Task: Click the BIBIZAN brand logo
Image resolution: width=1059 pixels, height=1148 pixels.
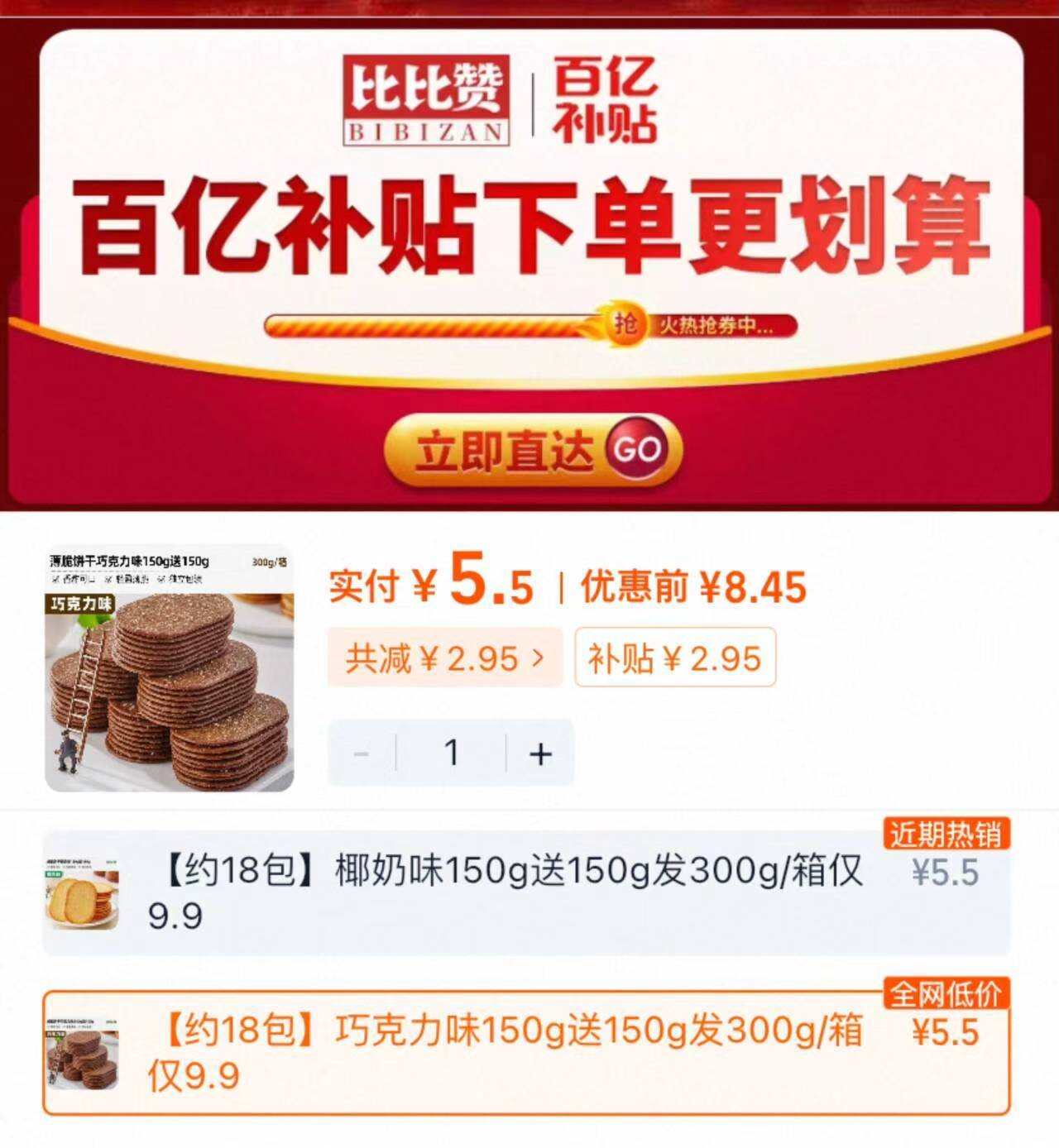Action: point(422,98)
